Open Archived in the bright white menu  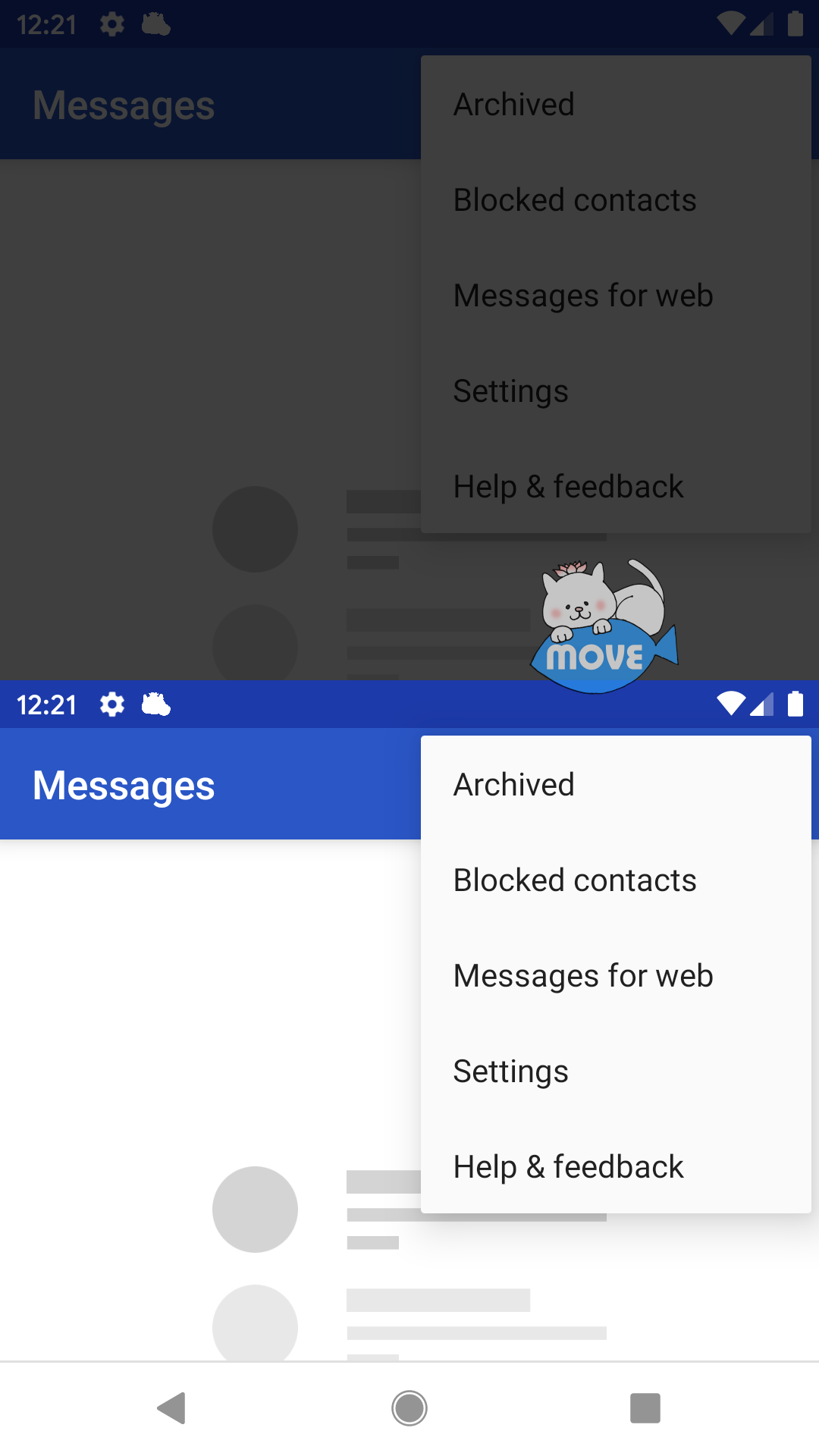616,784
